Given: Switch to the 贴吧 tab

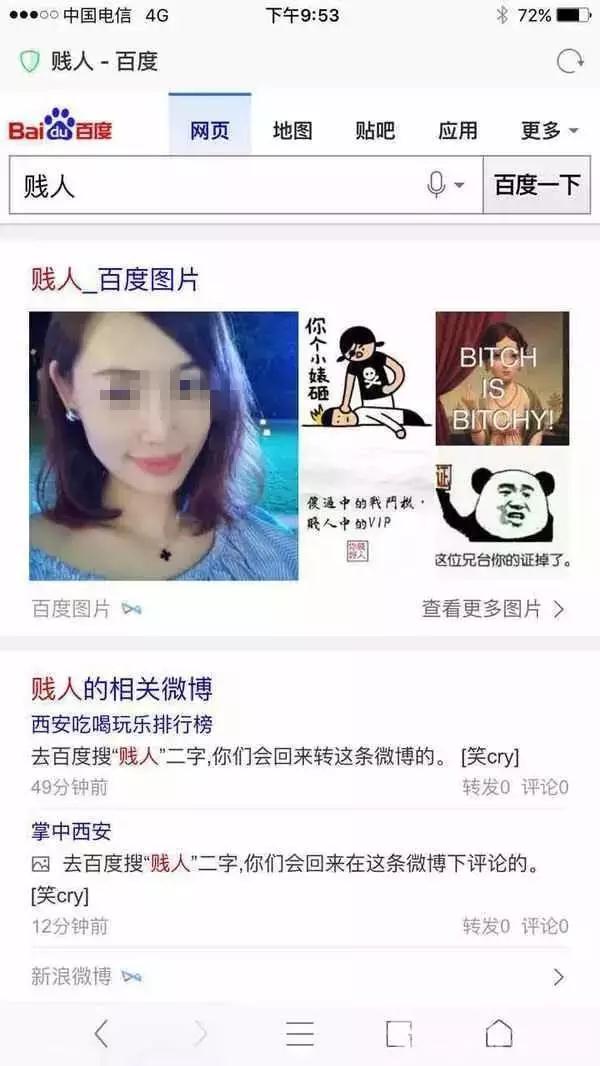Looking at the screenshot, I should tap(375, 131).
